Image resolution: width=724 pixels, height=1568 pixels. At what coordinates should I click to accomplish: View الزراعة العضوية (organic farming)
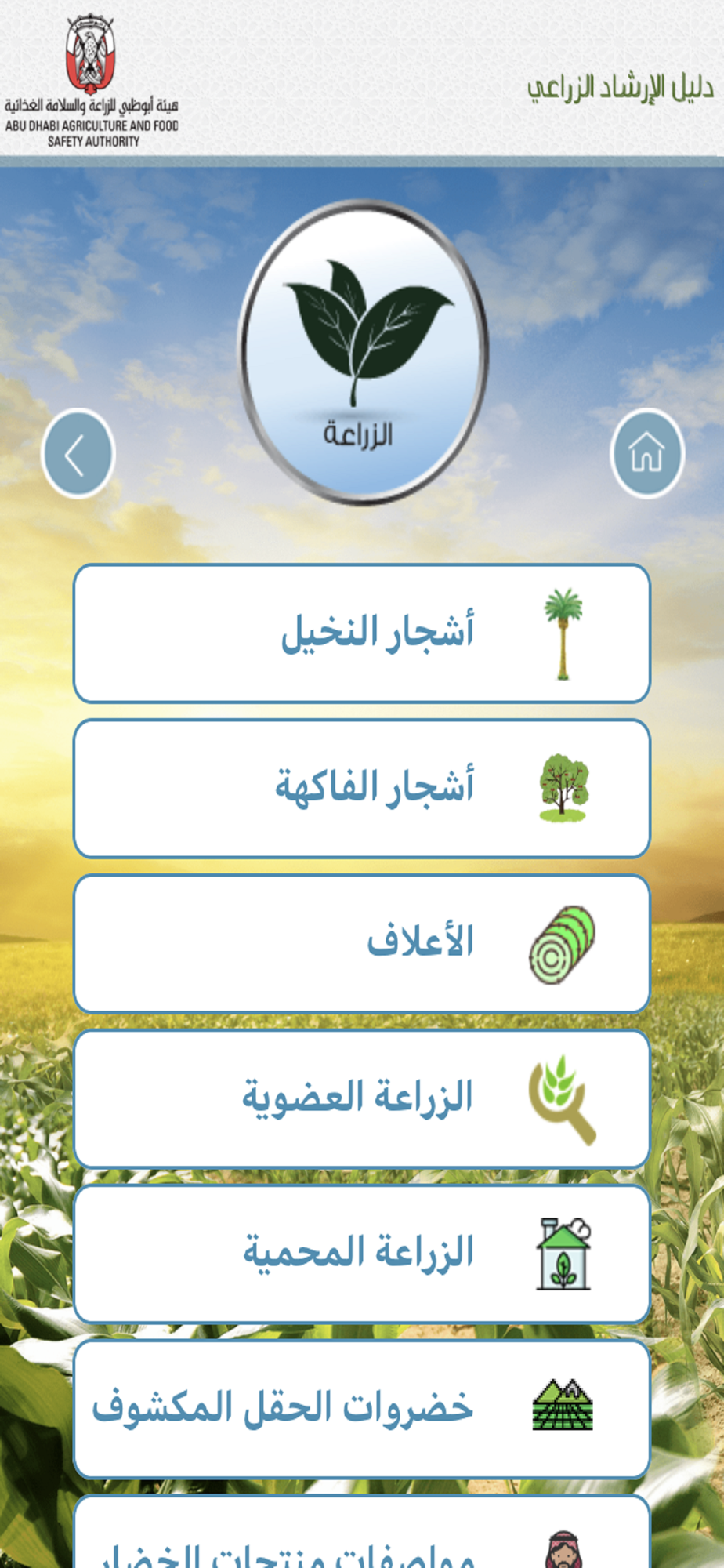pos(362,1099)
